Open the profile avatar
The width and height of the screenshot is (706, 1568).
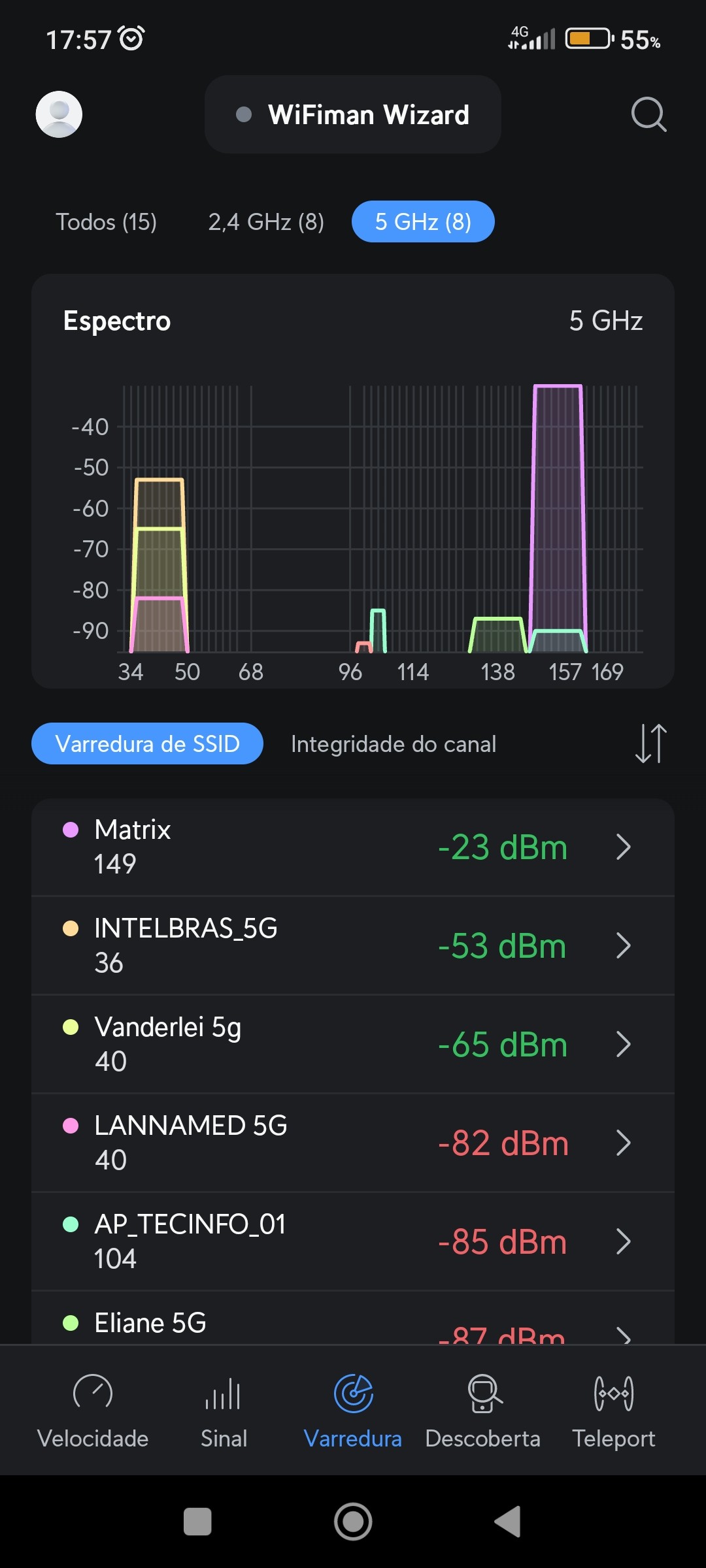[x=59, y=114]
